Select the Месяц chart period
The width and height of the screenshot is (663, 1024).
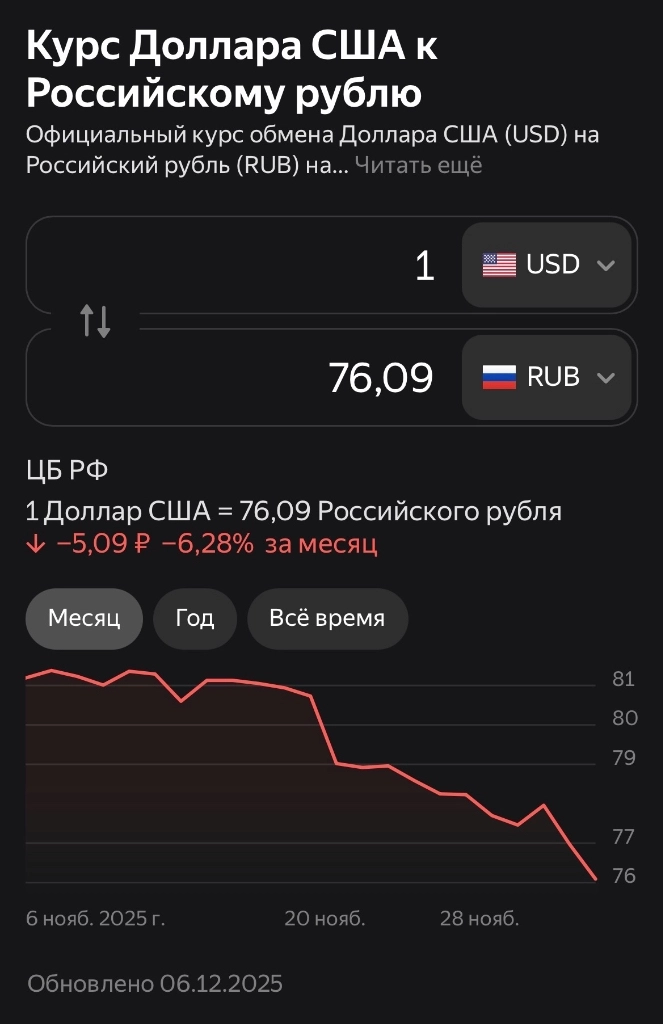[84, 618]
